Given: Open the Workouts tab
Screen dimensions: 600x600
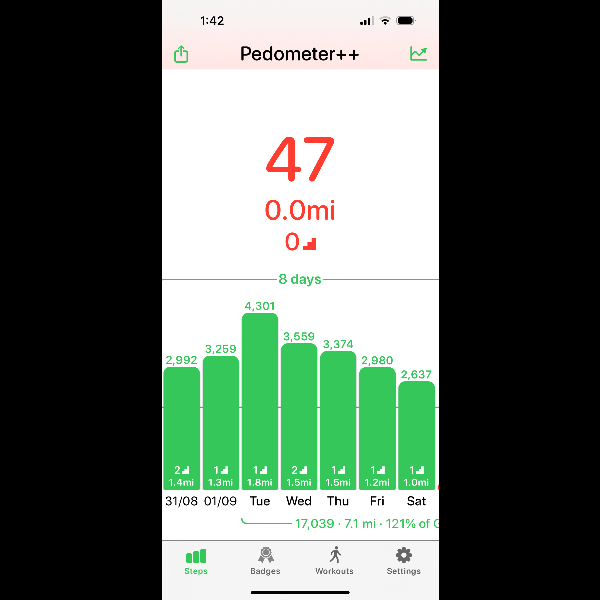Looking at the screenshot, I should (x=334, y=560).
